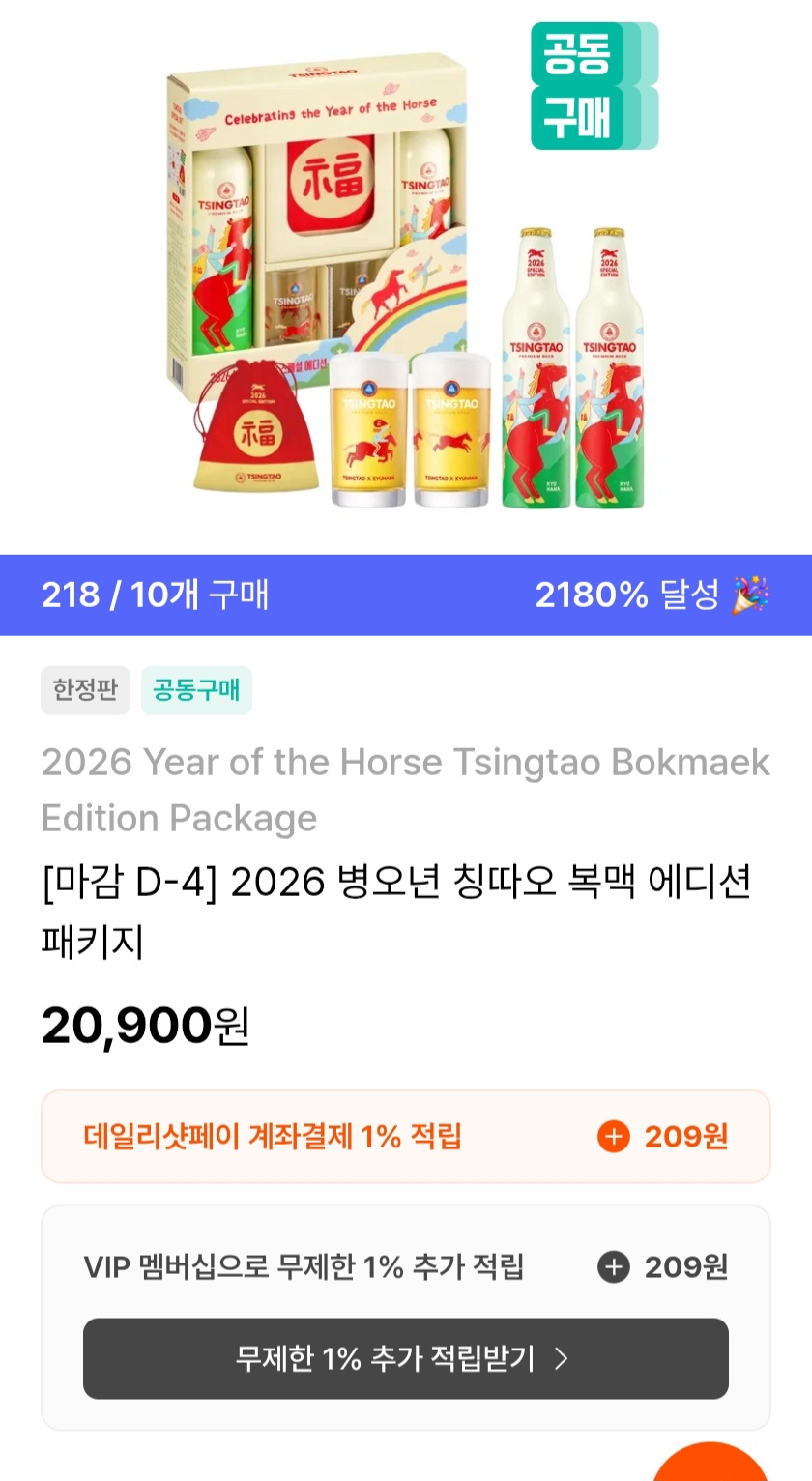The image size is (812, 1481).
Task: Tap 무제한 1% 추가 적립받기 button
Action: [405, 1358]
